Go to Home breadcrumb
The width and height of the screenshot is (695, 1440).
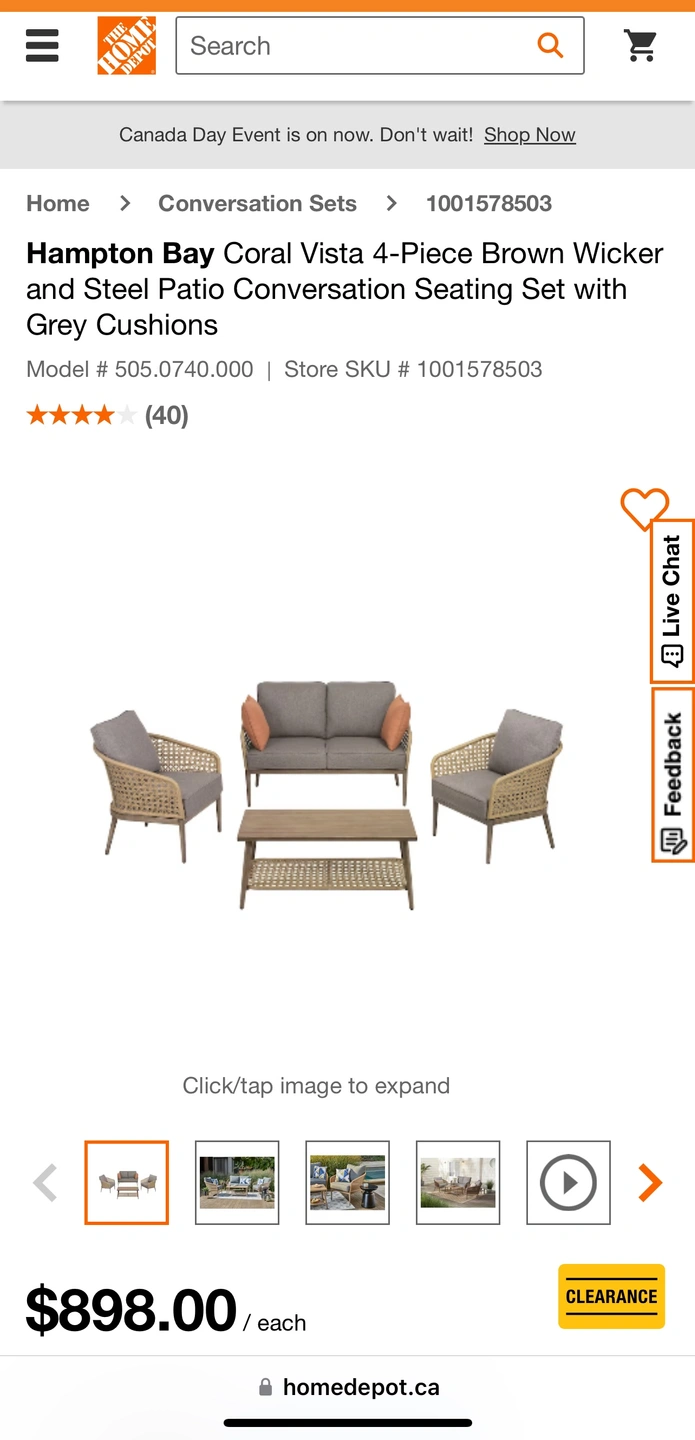coord(58,204)
